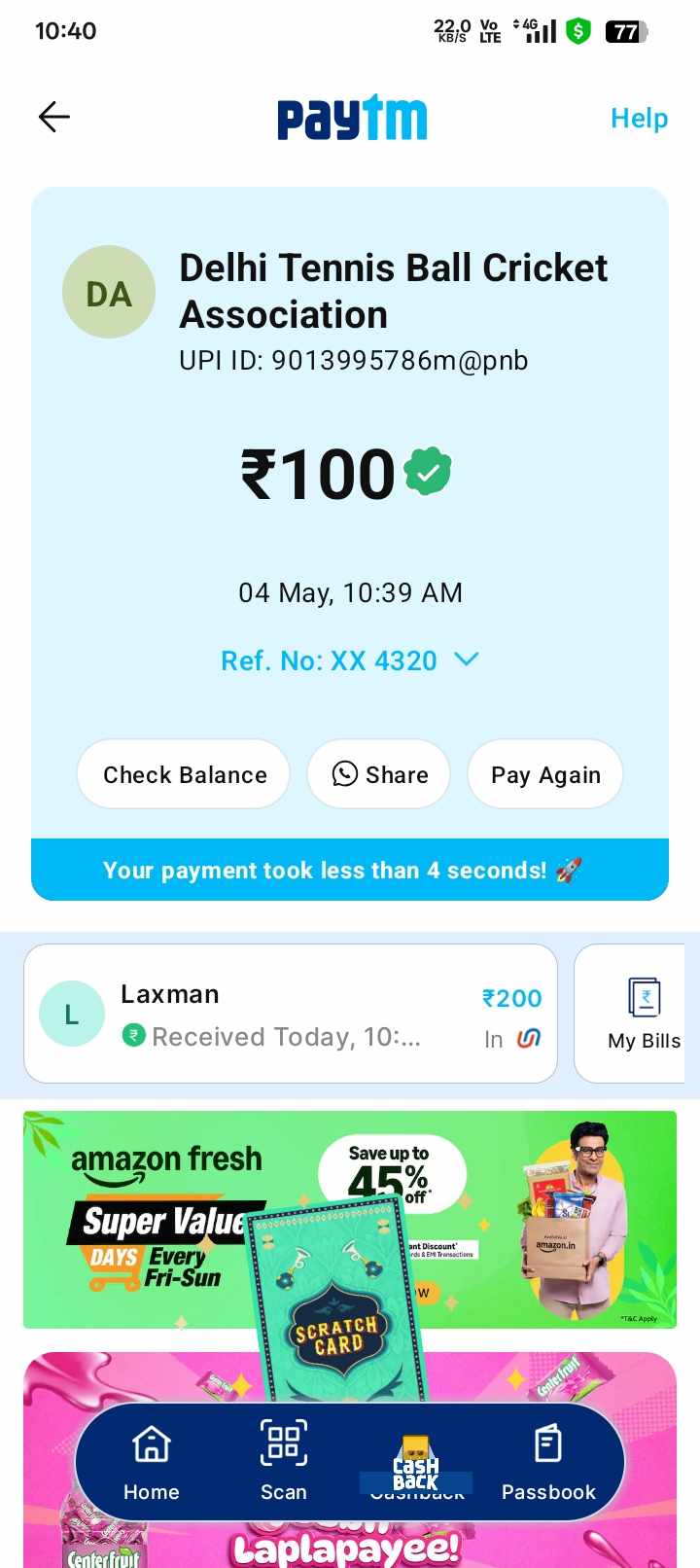Switch to the Home tab

(x=152, y=1461)
